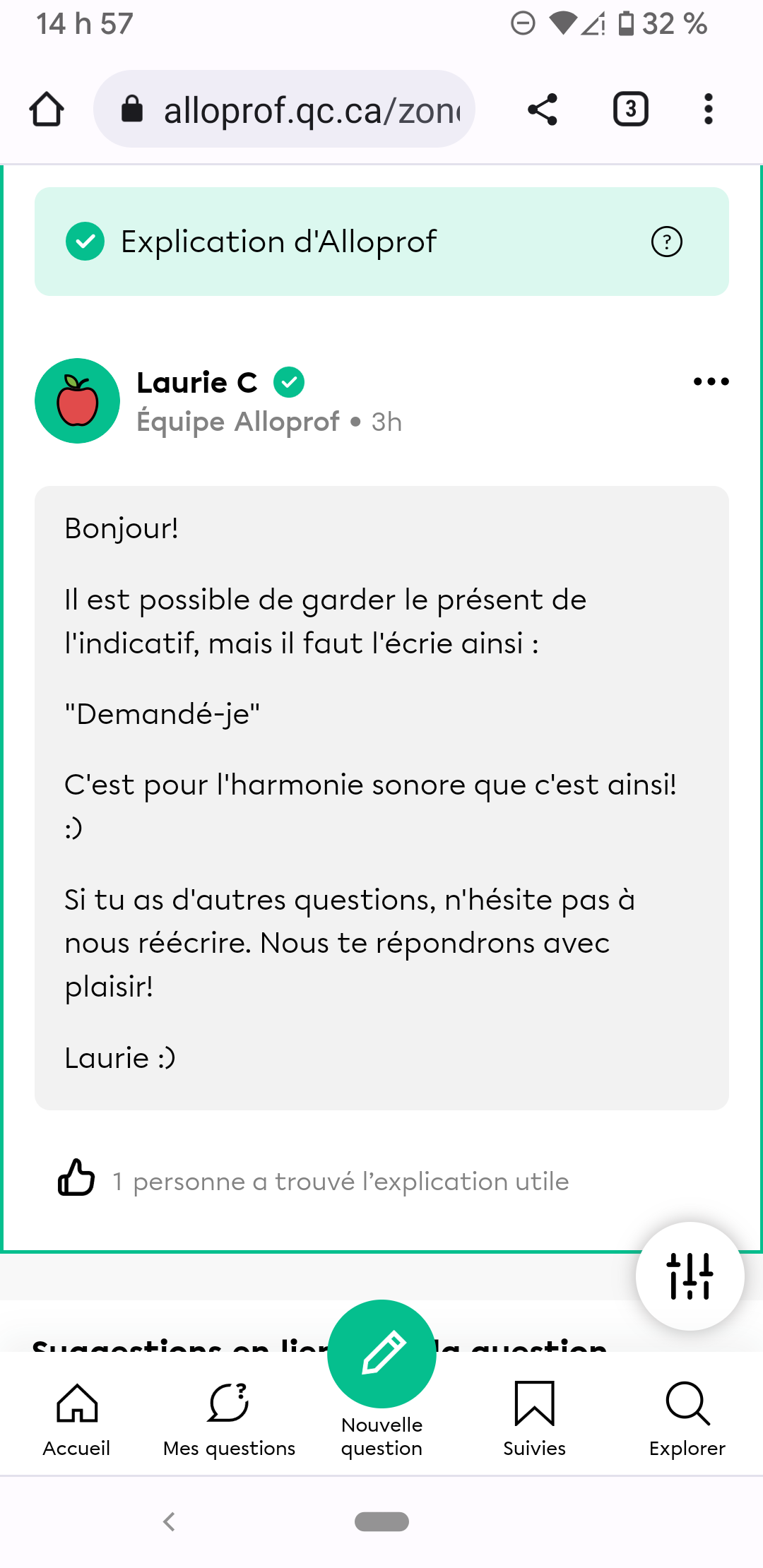Open help icon beside Explication d'Alloprof
Image resolution: width=763 pixels, height=1568 pixels.
point(666,242)
